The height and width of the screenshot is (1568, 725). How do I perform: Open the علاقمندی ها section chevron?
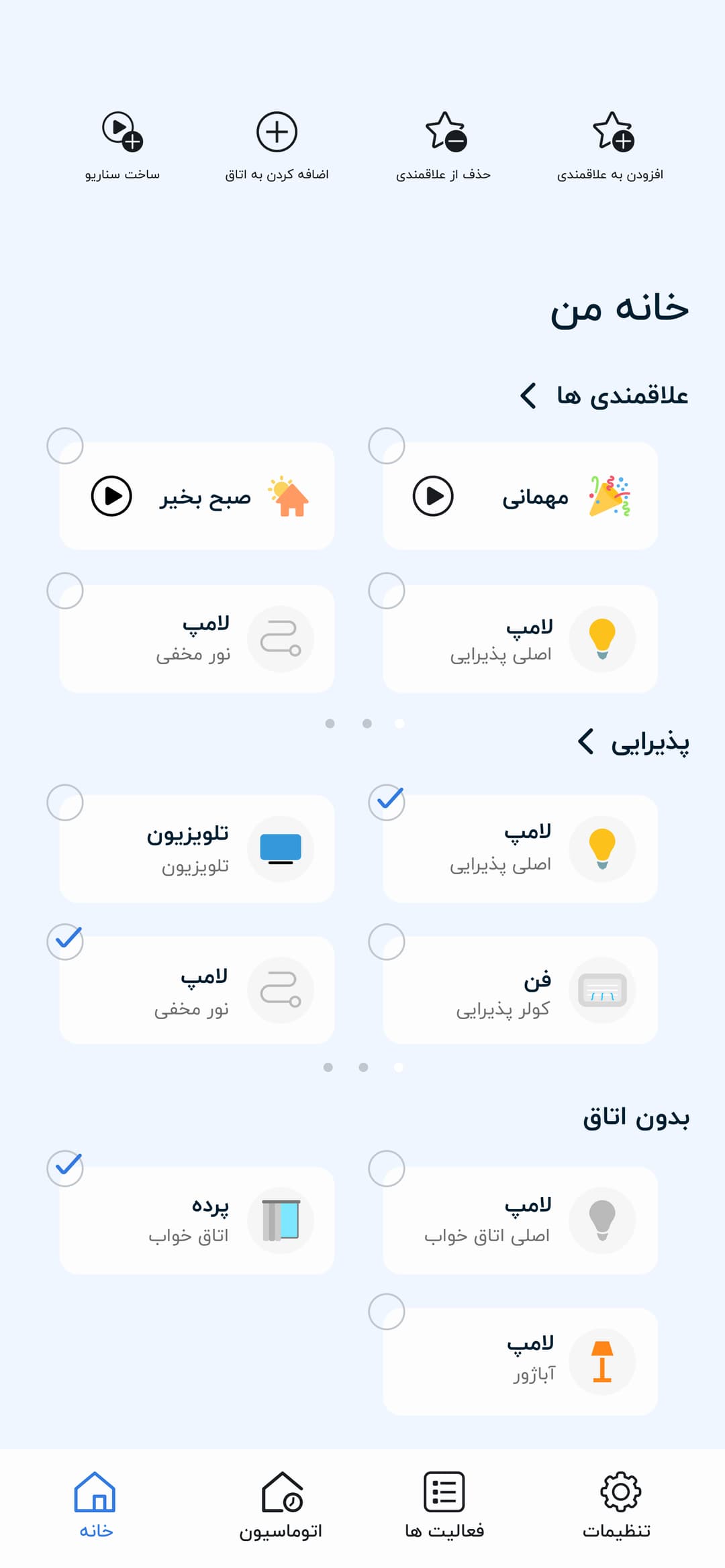(528, 396)
